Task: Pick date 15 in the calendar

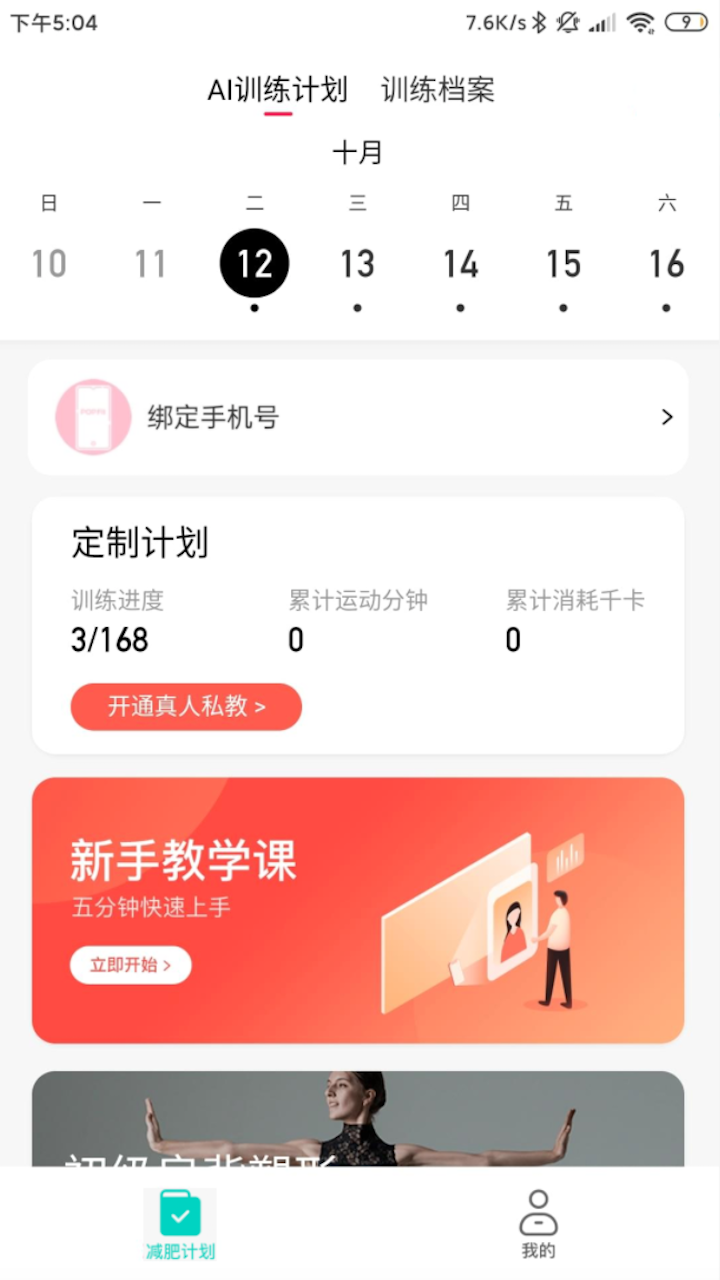Action: click(563, 264)
